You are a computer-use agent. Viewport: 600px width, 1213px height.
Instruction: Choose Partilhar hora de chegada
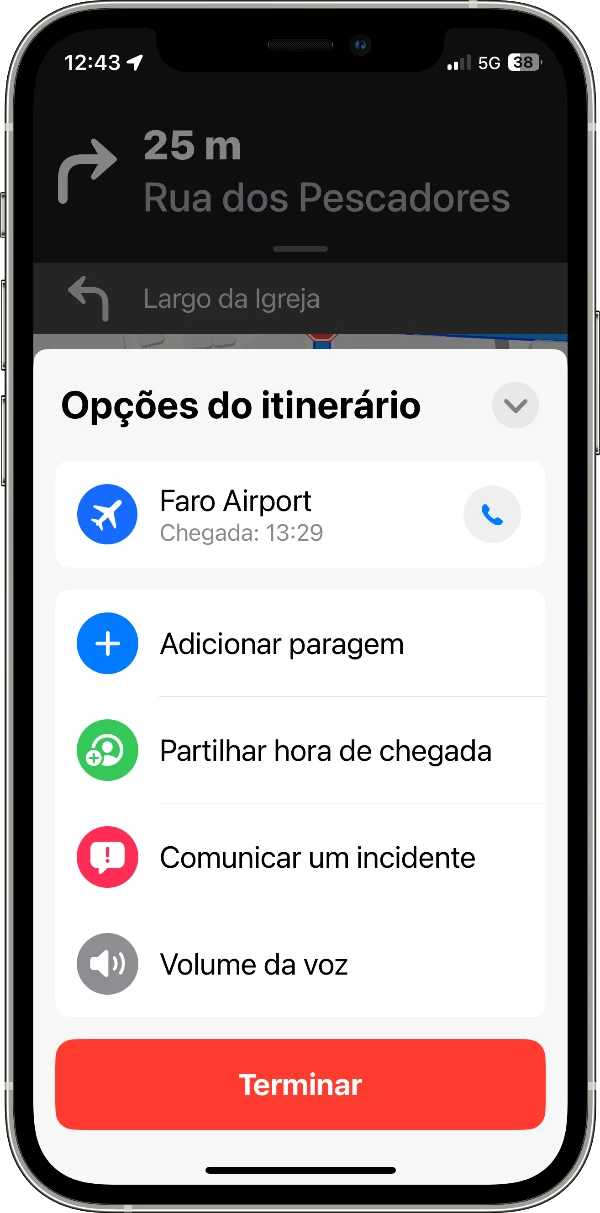coord(300,751)
